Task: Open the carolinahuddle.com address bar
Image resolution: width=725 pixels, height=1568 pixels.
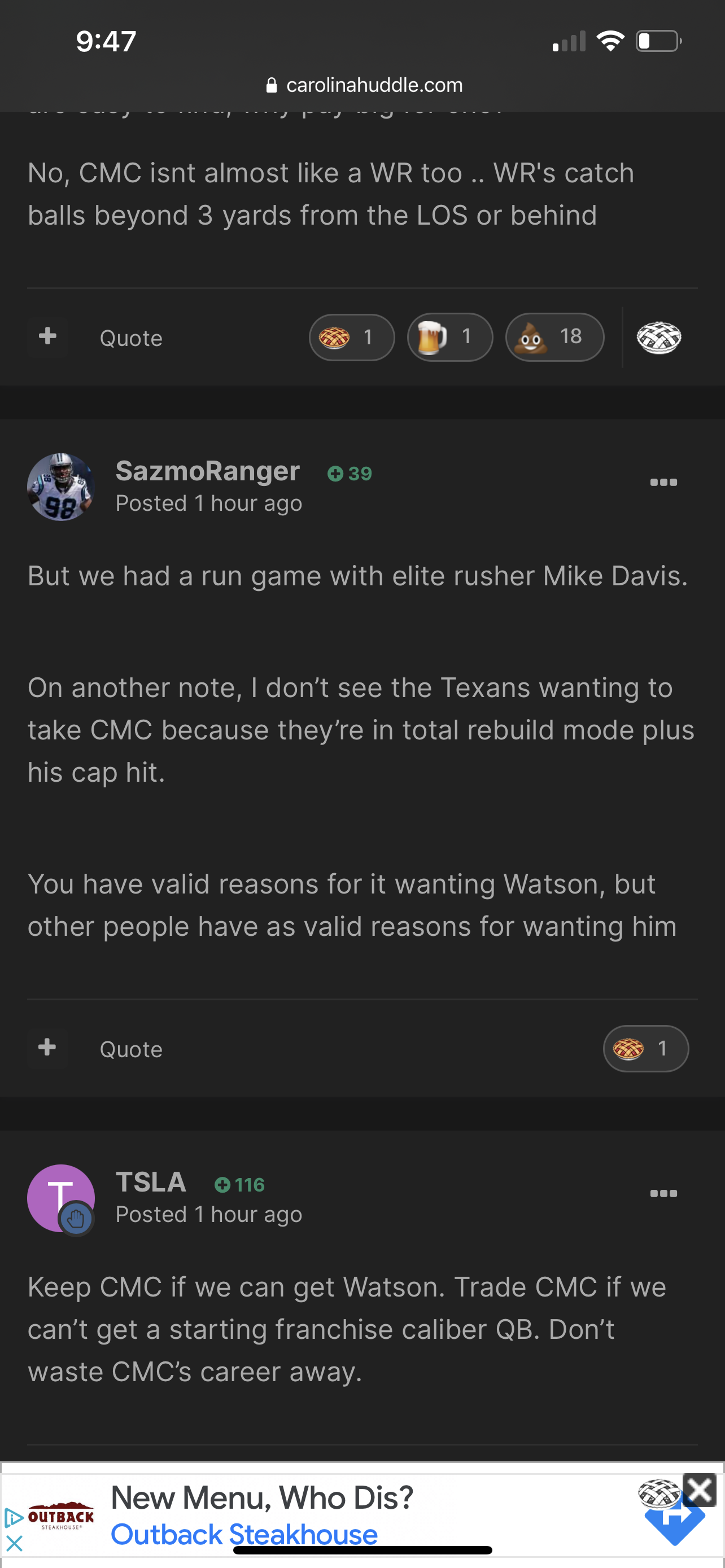Action: click(x=364, y=85)
